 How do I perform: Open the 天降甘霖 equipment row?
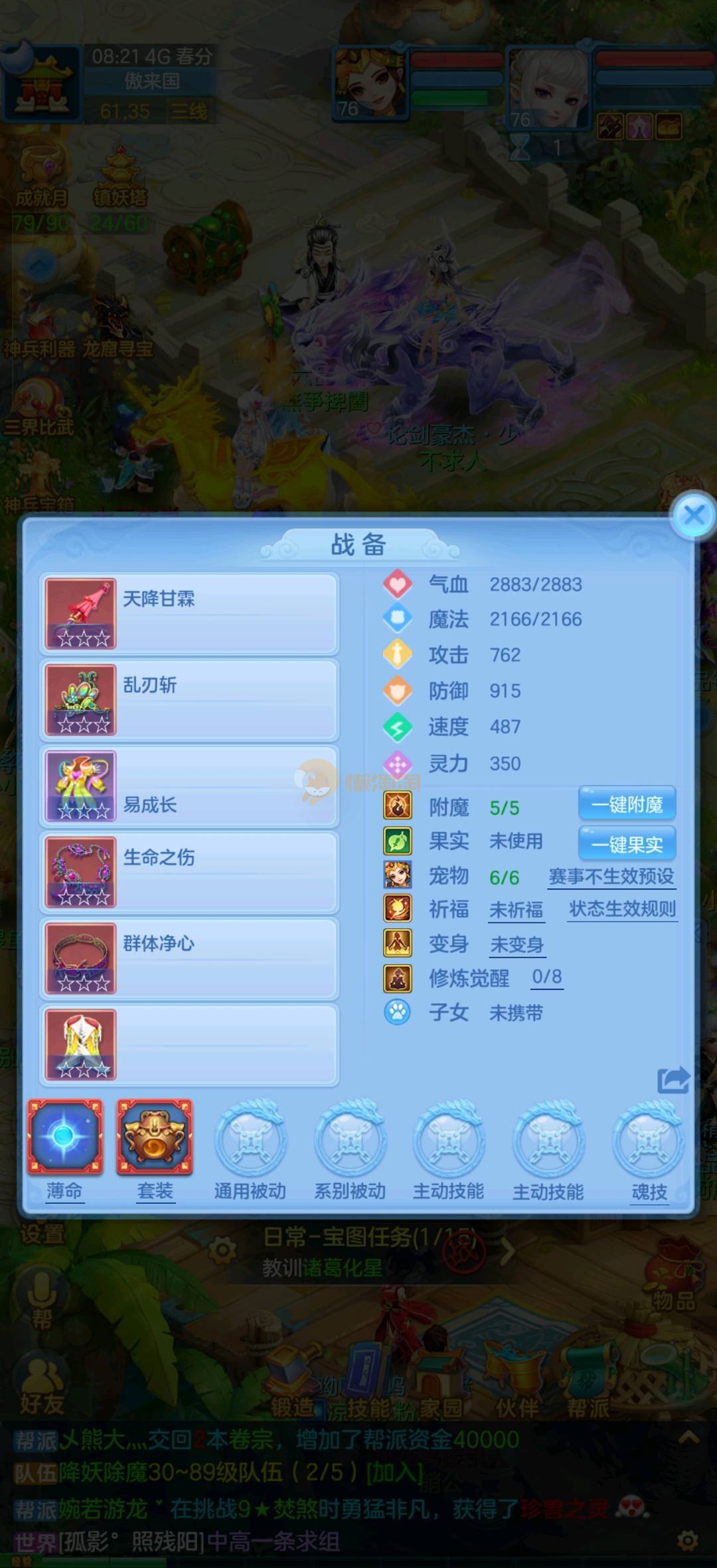pyautogui.click(x=189, y=614)
